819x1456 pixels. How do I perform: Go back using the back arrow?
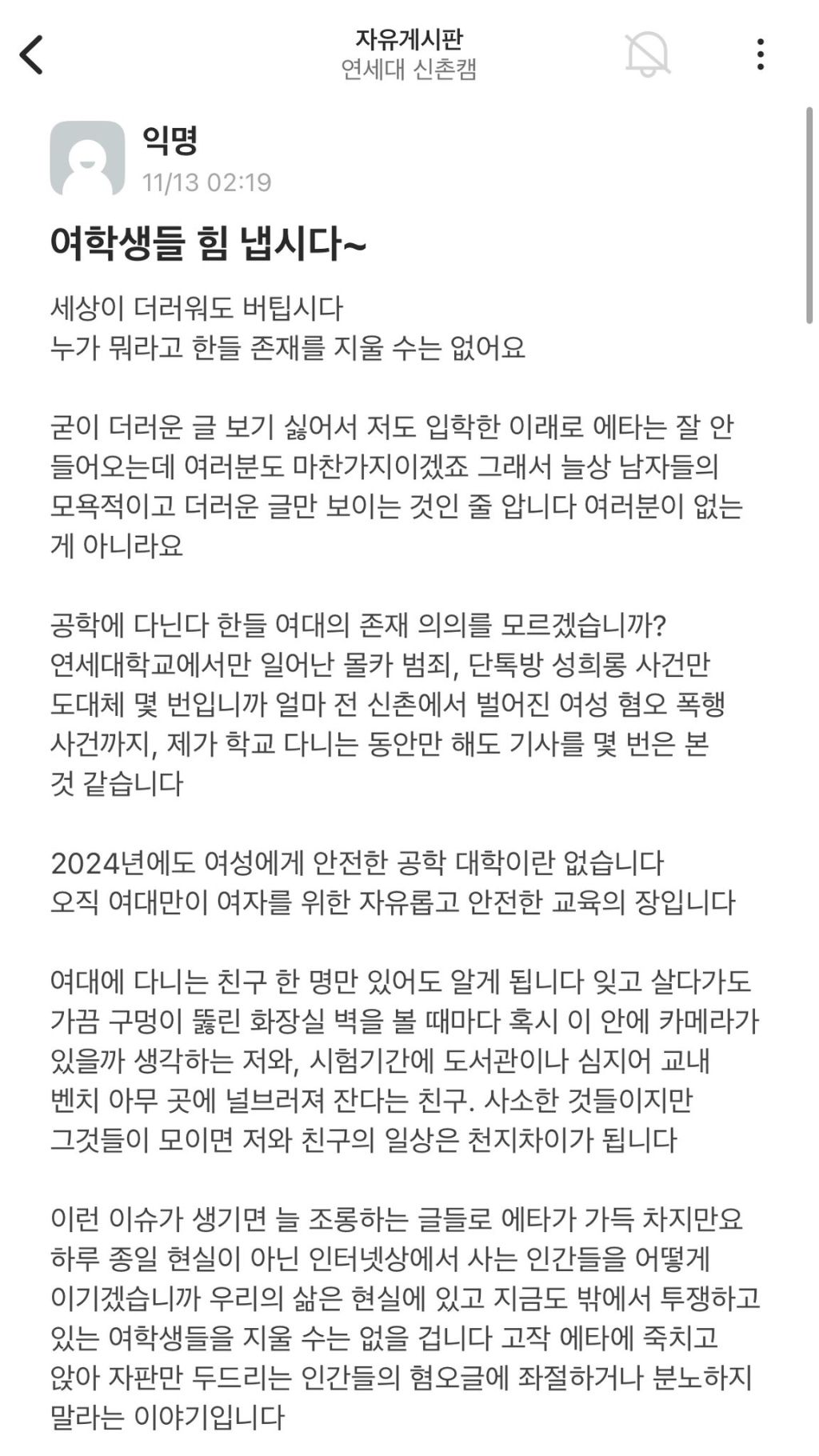32,54
